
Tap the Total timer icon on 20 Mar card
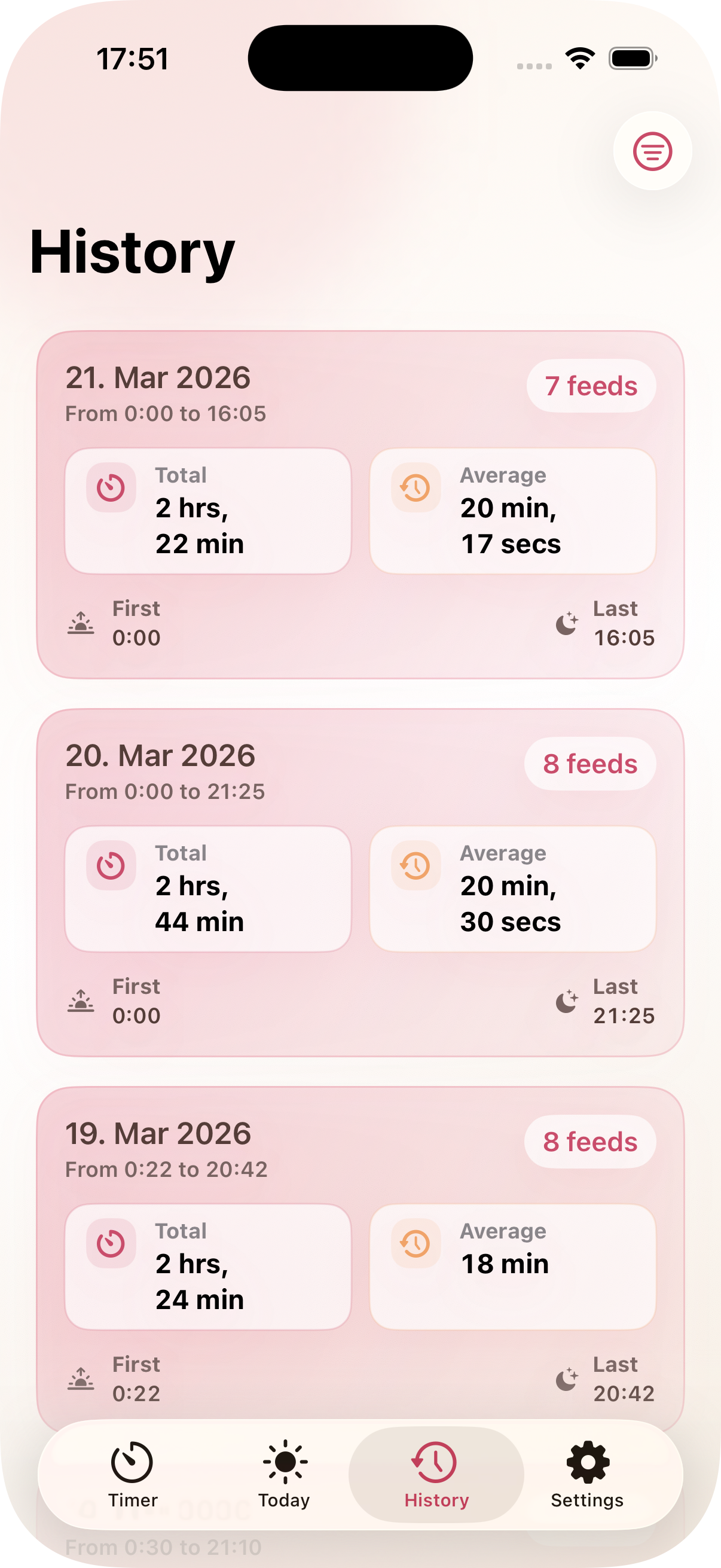pos(111,865)
